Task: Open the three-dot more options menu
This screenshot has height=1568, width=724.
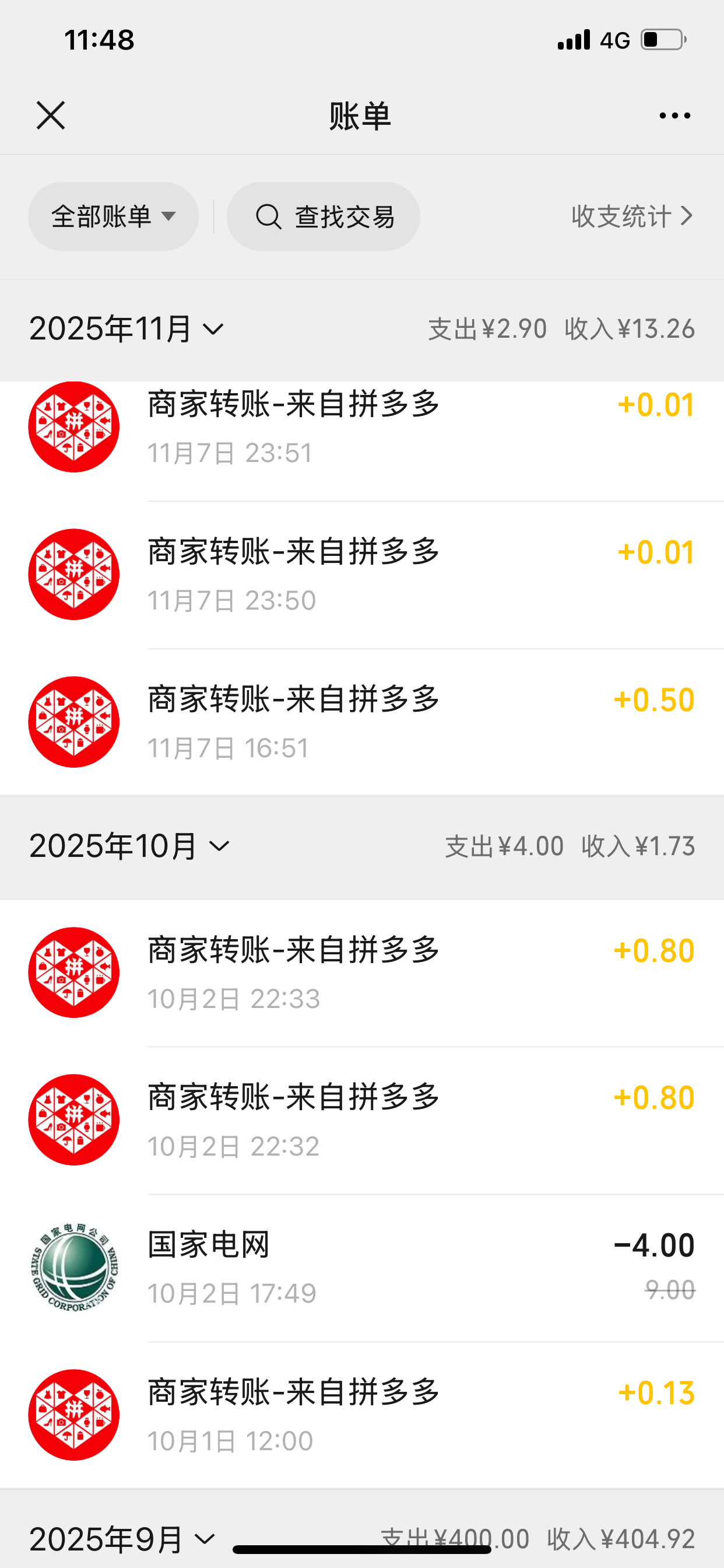Action: point(674,116)
